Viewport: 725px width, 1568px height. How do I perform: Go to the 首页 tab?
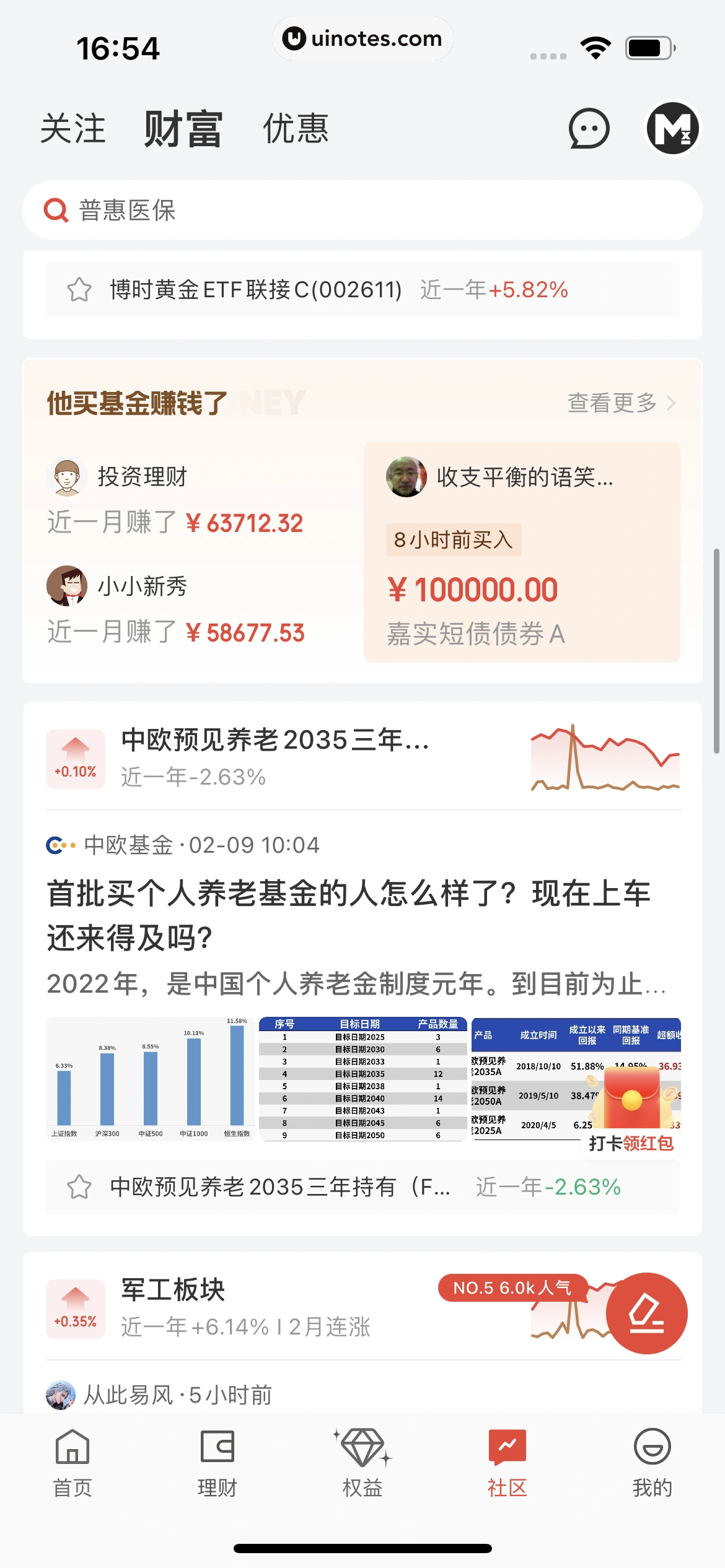click(72, 1463)
